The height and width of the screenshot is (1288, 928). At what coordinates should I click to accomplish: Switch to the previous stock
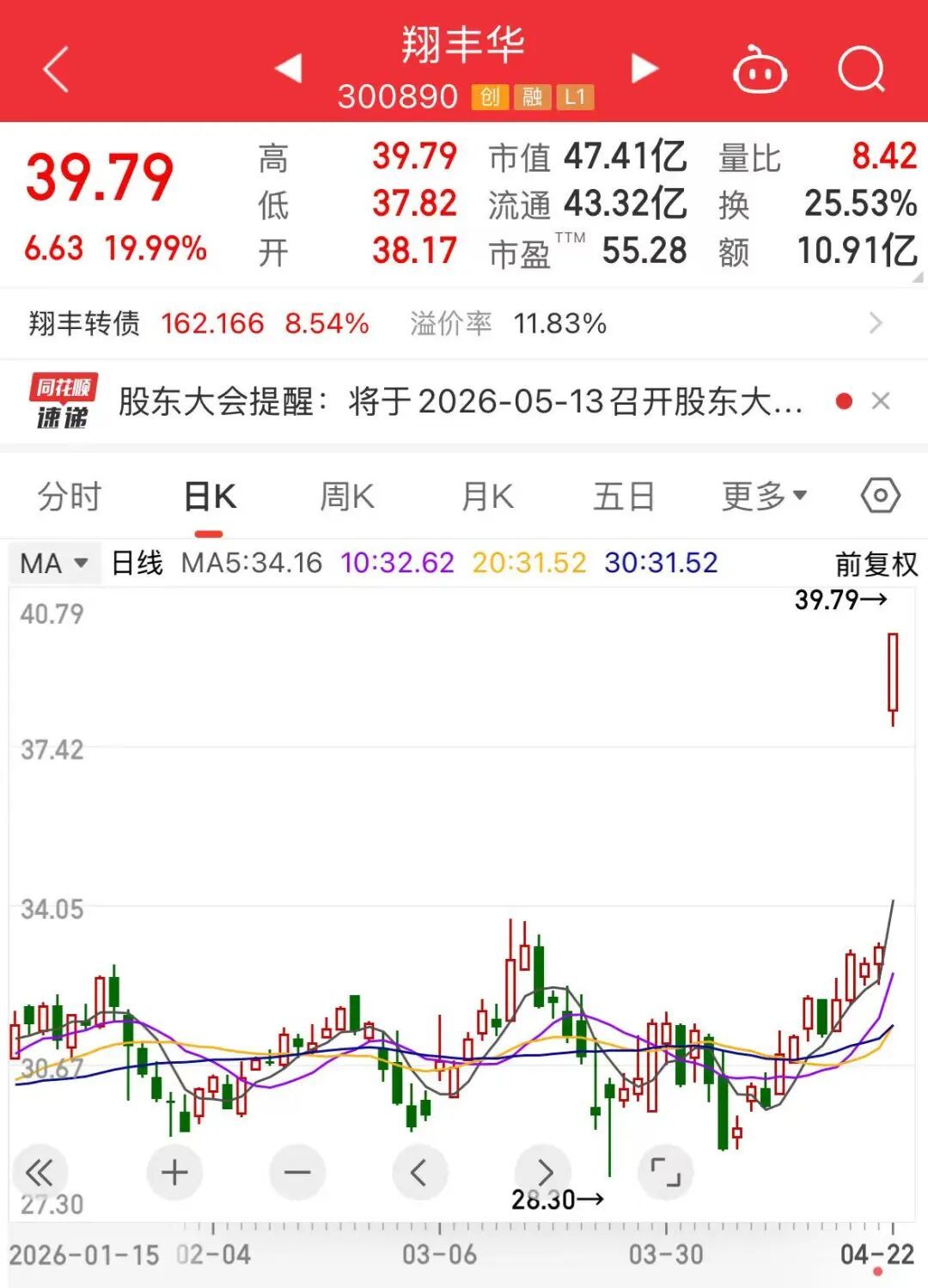pyautogui.click(x=289, y=69)
